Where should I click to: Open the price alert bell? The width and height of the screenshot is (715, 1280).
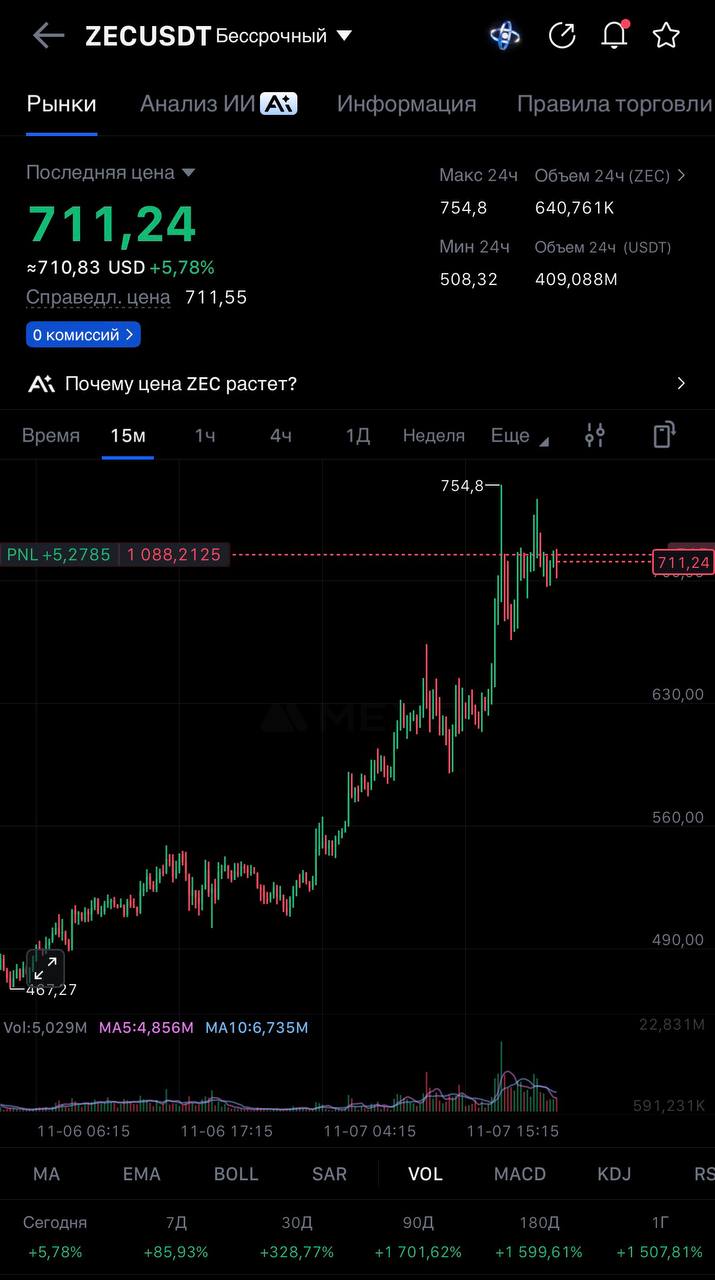pyautogui.click(x=614, y=36)
